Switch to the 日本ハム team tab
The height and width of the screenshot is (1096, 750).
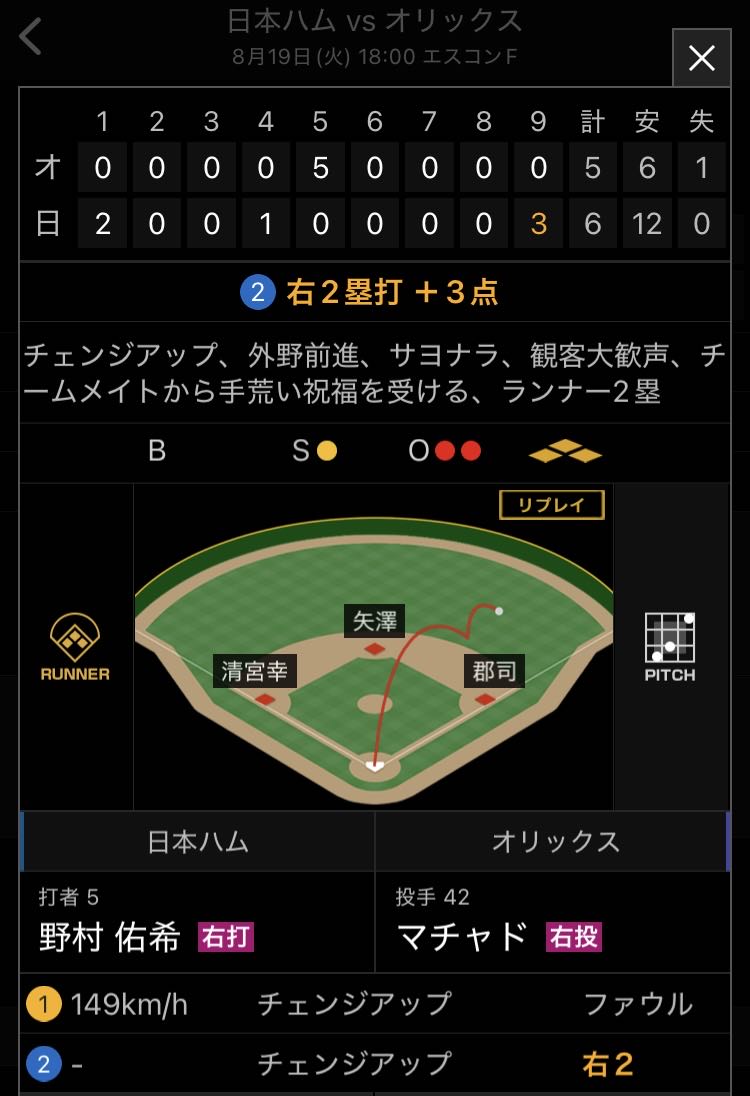pyautogui.click(x=198, y=842)
